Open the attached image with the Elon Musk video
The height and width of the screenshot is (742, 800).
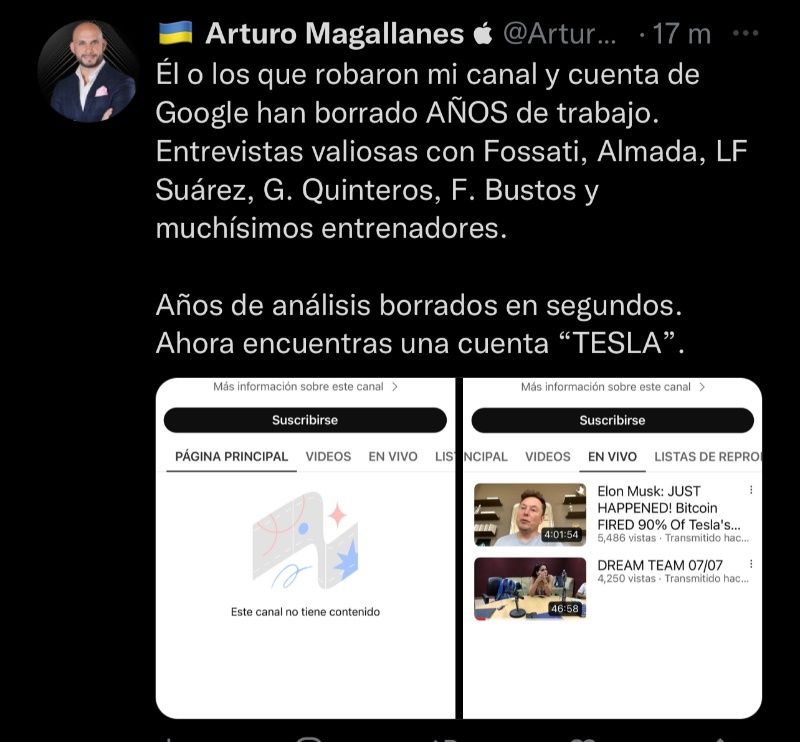(x=612, y=548)
